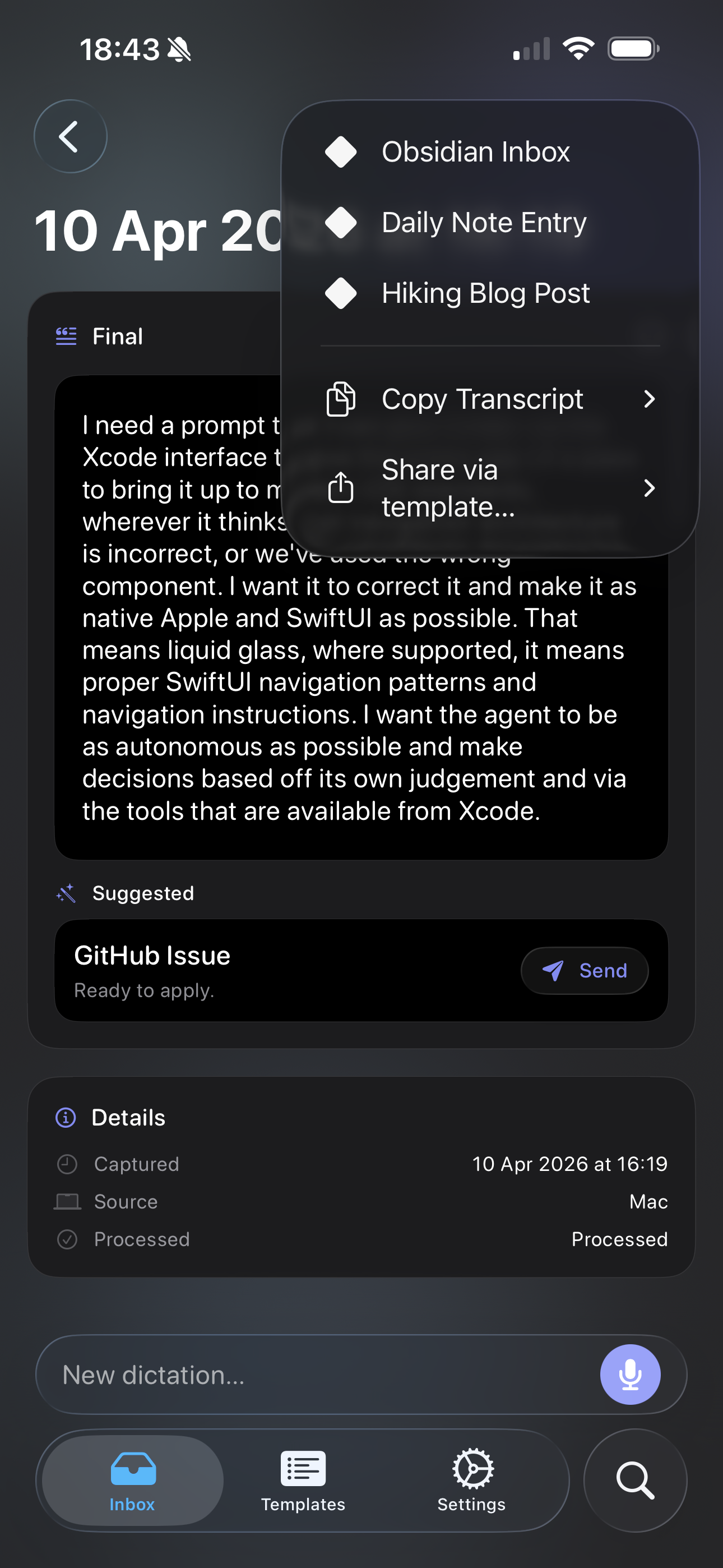Click the laptop icon beside Source
The image size is (723, 1568).
click(67, 1202)
